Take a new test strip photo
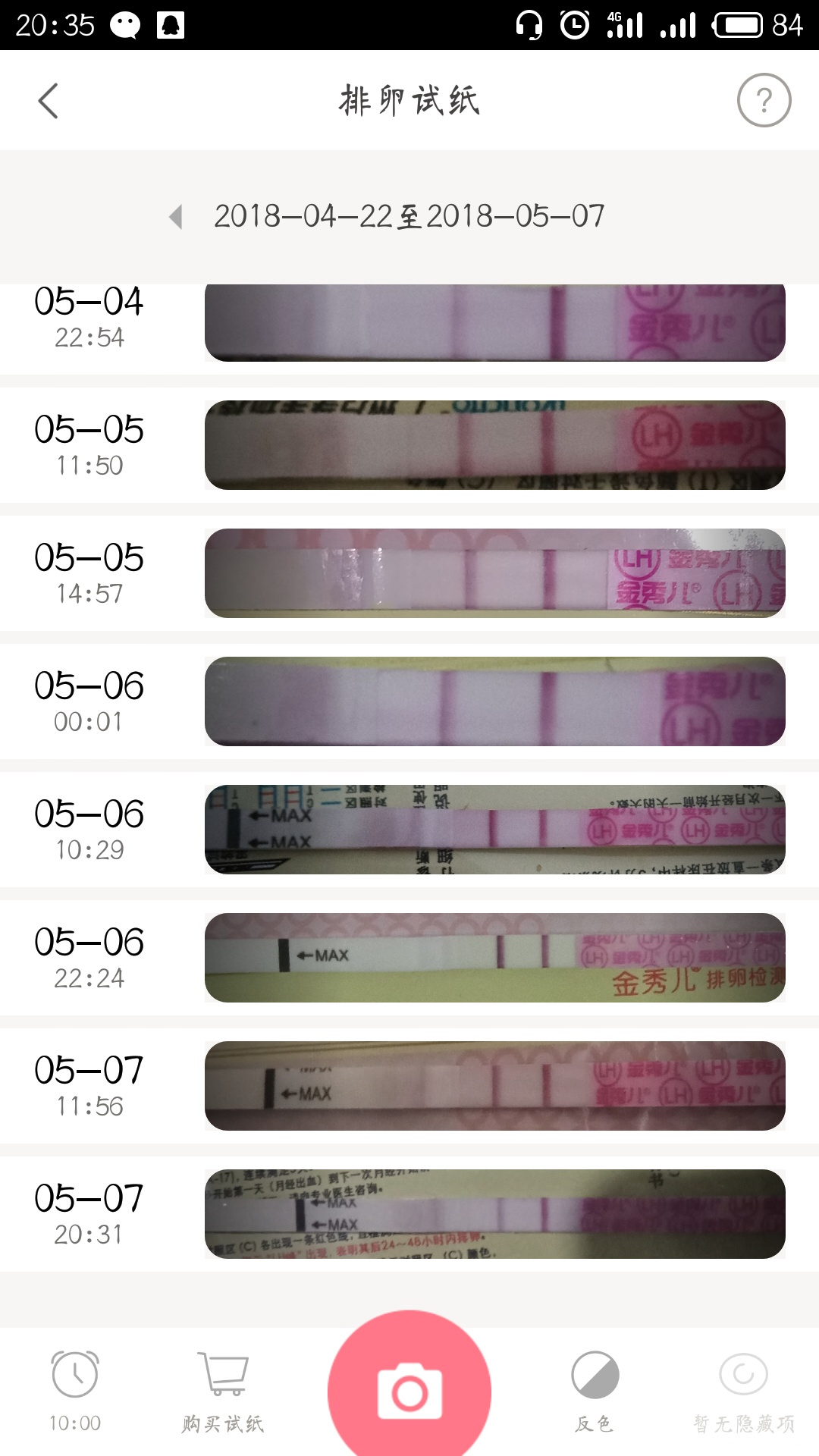819x1456 pixels. [x=409, y=1392]
